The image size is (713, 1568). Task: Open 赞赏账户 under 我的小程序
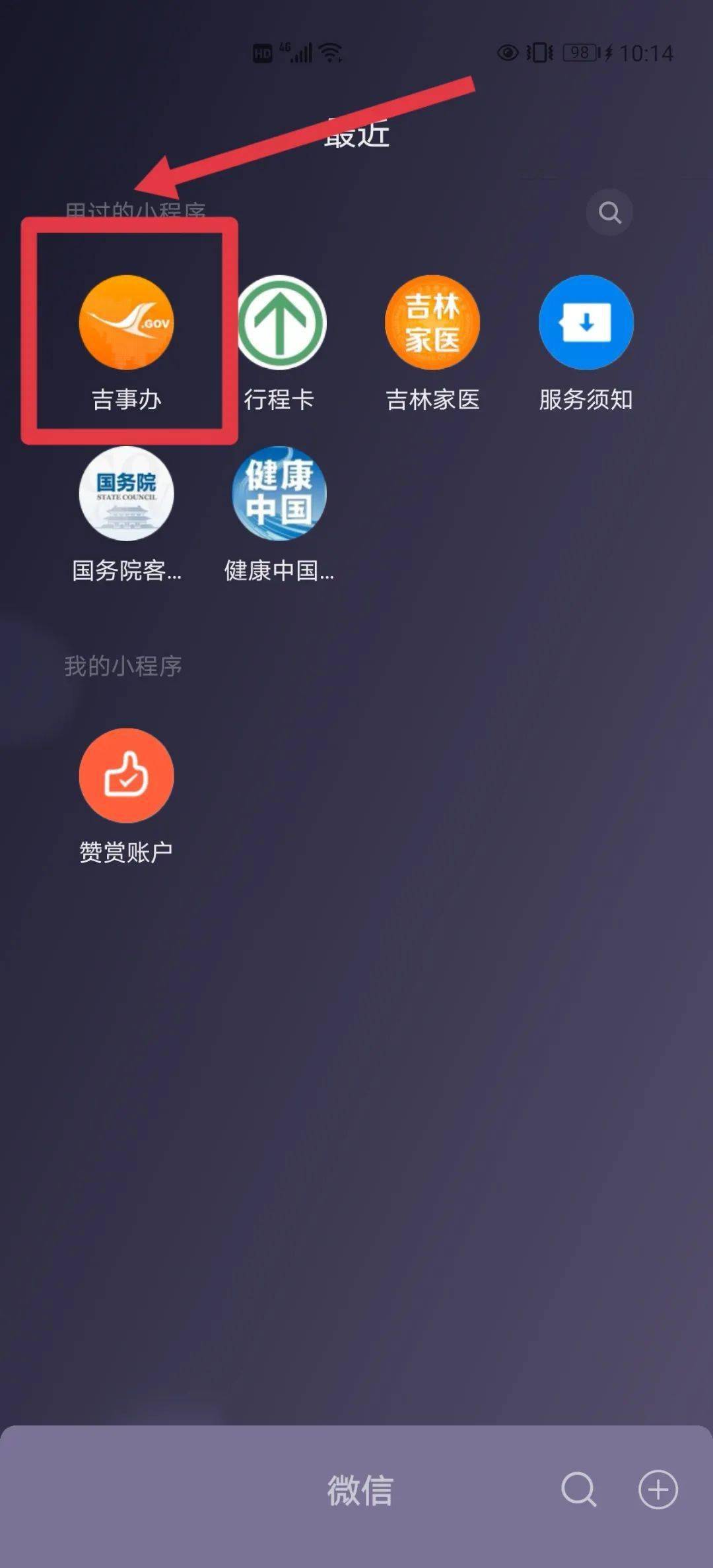(x=126, y=775)
